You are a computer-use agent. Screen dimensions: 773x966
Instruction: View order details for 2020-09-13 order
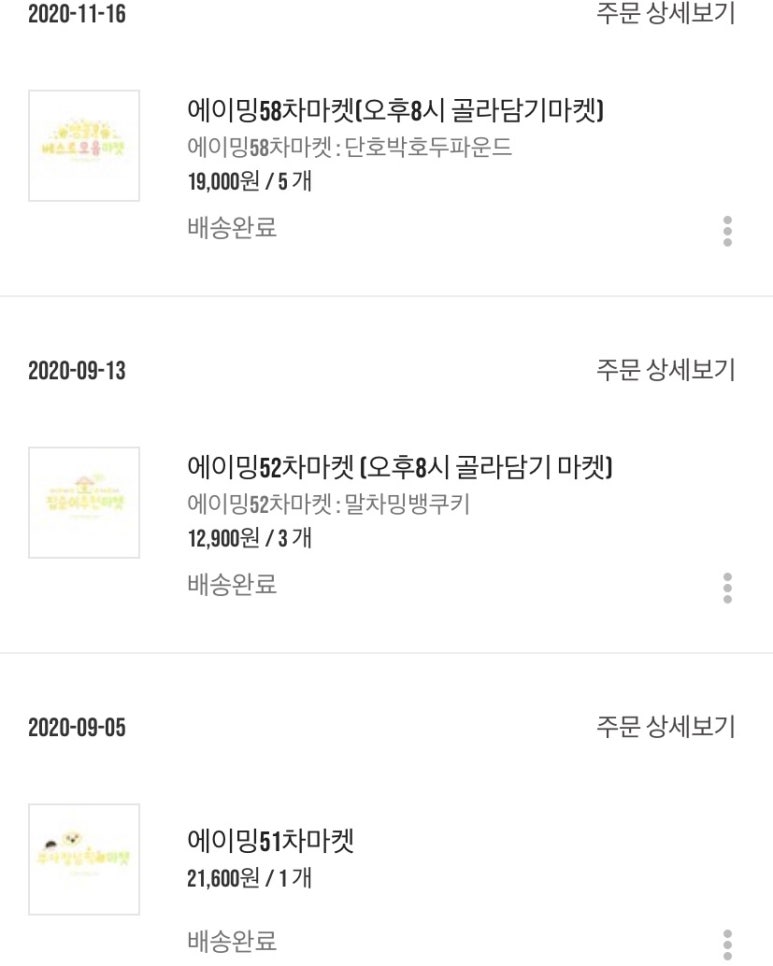(x=665, y=370)
